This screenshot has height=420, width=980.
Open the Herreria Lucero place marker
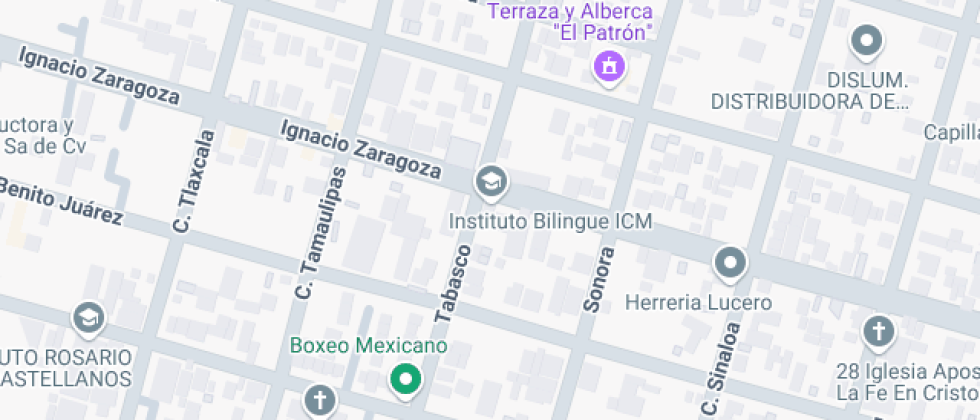click(x=731, y=262)
